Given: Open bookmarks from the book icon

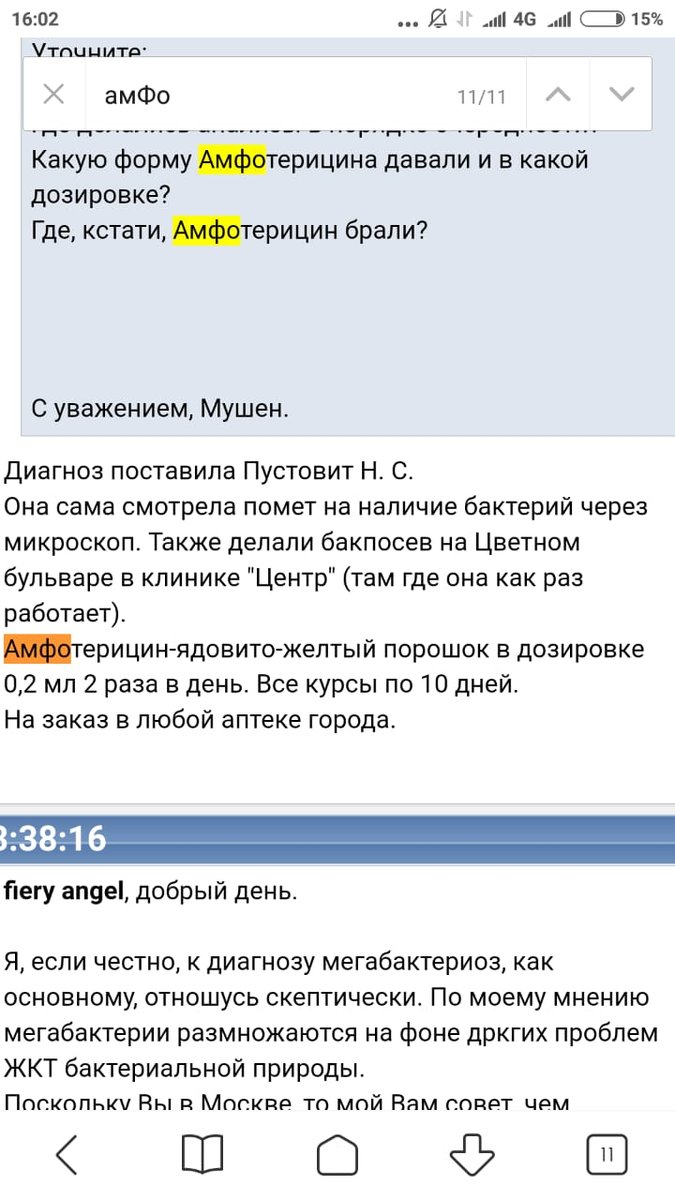Looking at the screenshot, I should (x=202, y=1154).
